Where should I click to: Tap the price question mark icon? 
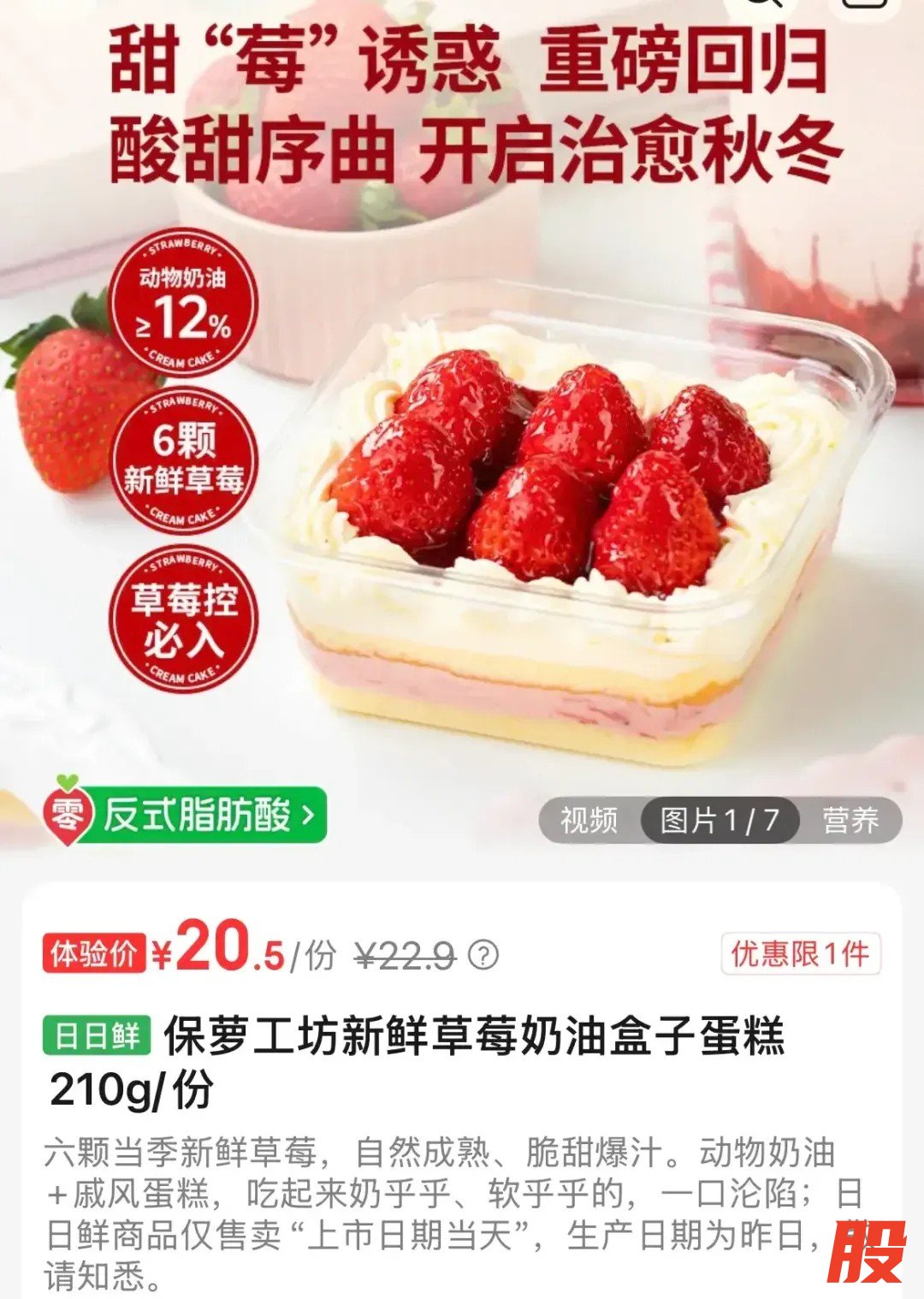[483, 955]
